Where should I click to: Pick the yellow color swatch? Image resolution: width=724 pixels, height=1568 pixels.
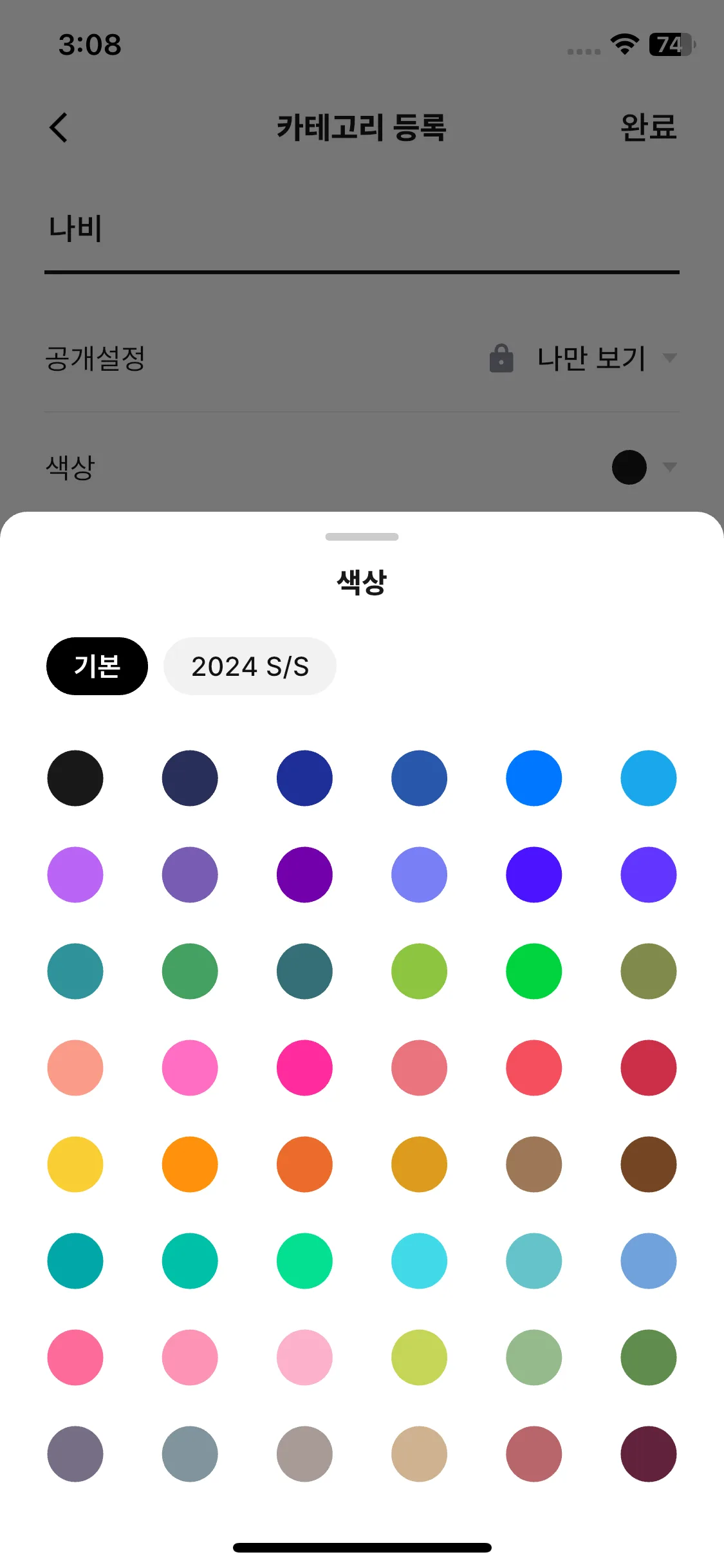[75, 1164]
